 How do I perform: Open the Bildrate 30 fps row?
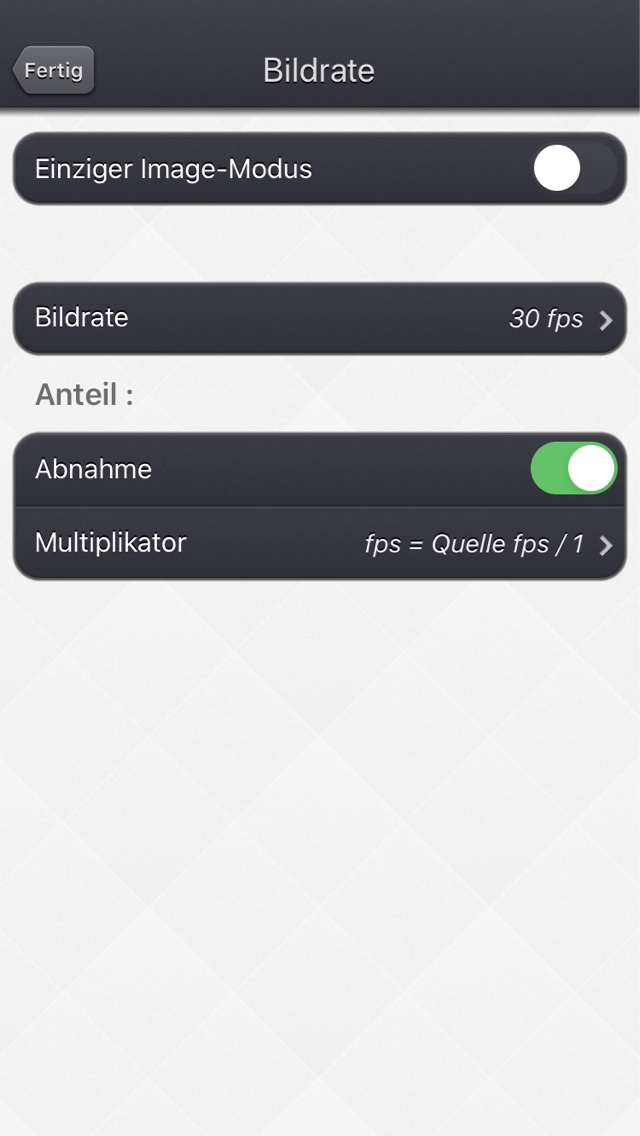pyautogui.click(x=320, y=318)
